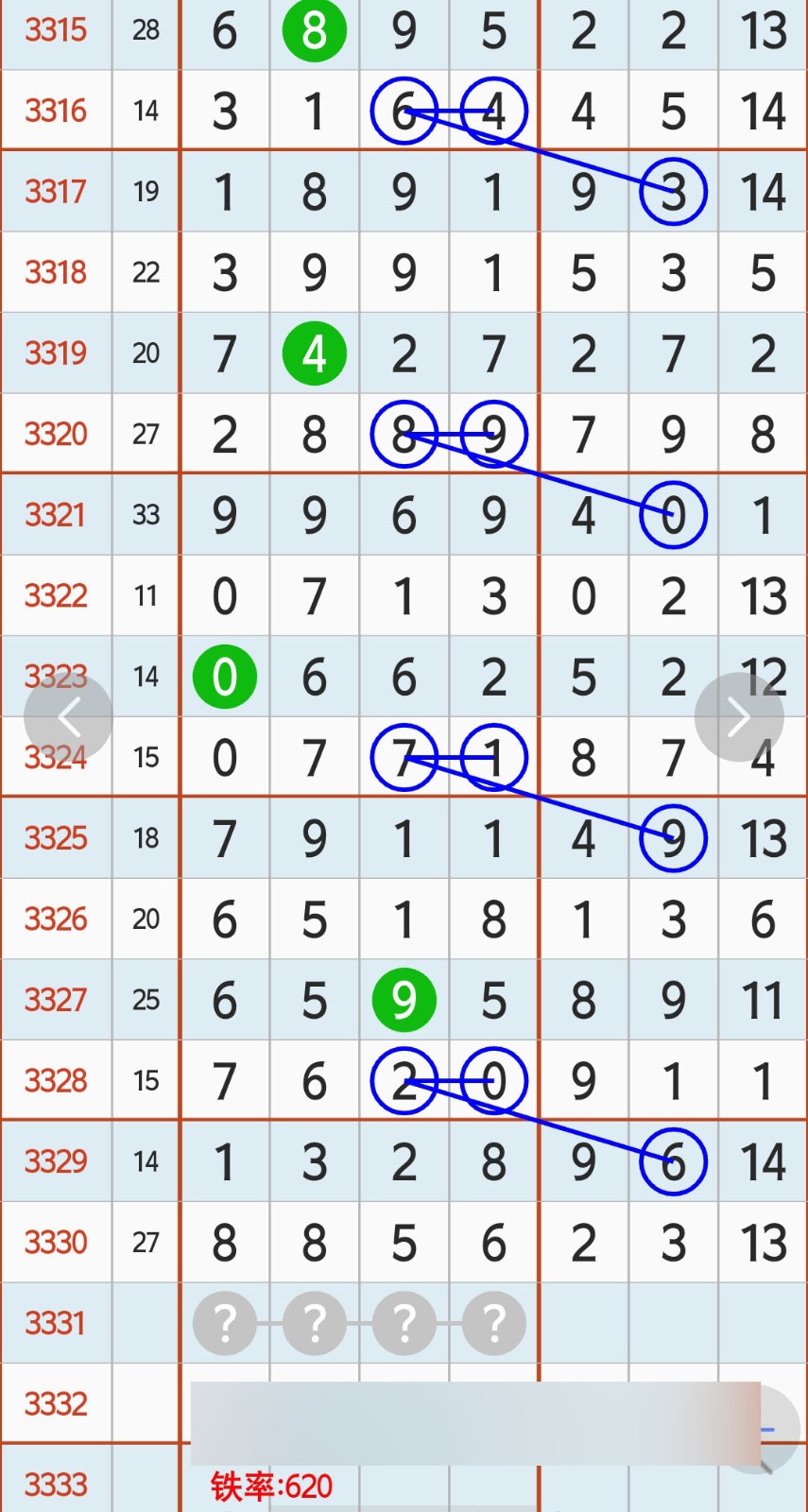Tap the right arrow to go forward
This screenshot has width=808, height=1512.
(x=739, y=717)
